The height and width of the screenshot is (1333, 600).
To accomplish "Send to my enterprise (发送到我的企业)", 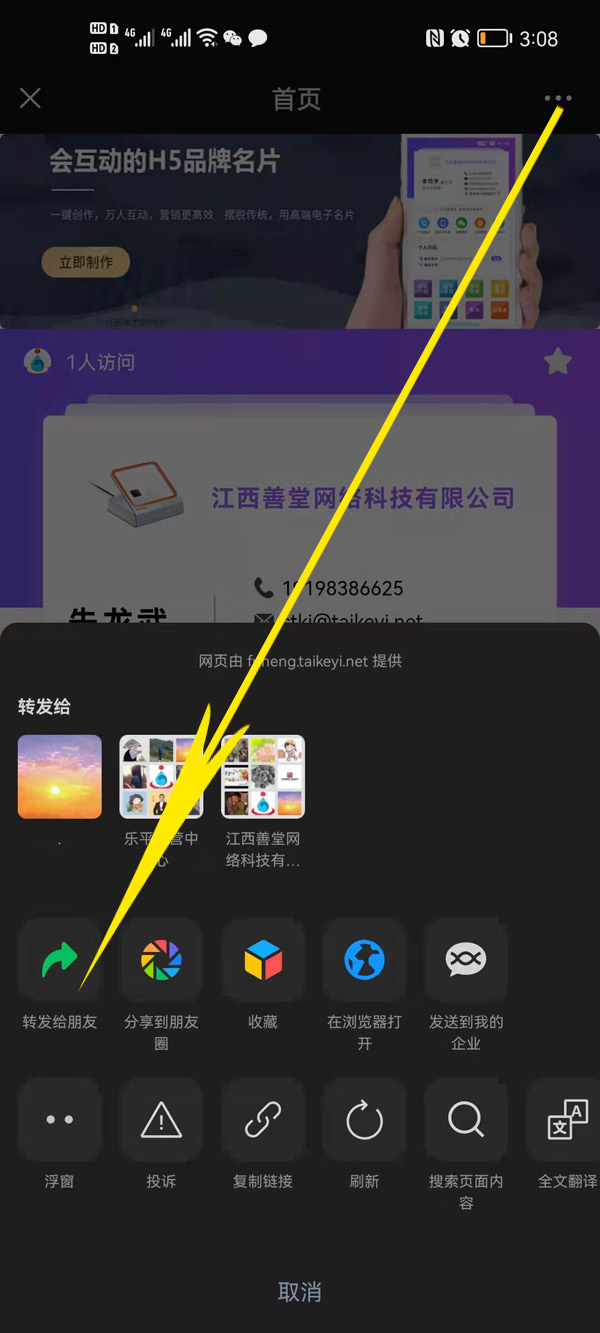I will pos(466,960).
